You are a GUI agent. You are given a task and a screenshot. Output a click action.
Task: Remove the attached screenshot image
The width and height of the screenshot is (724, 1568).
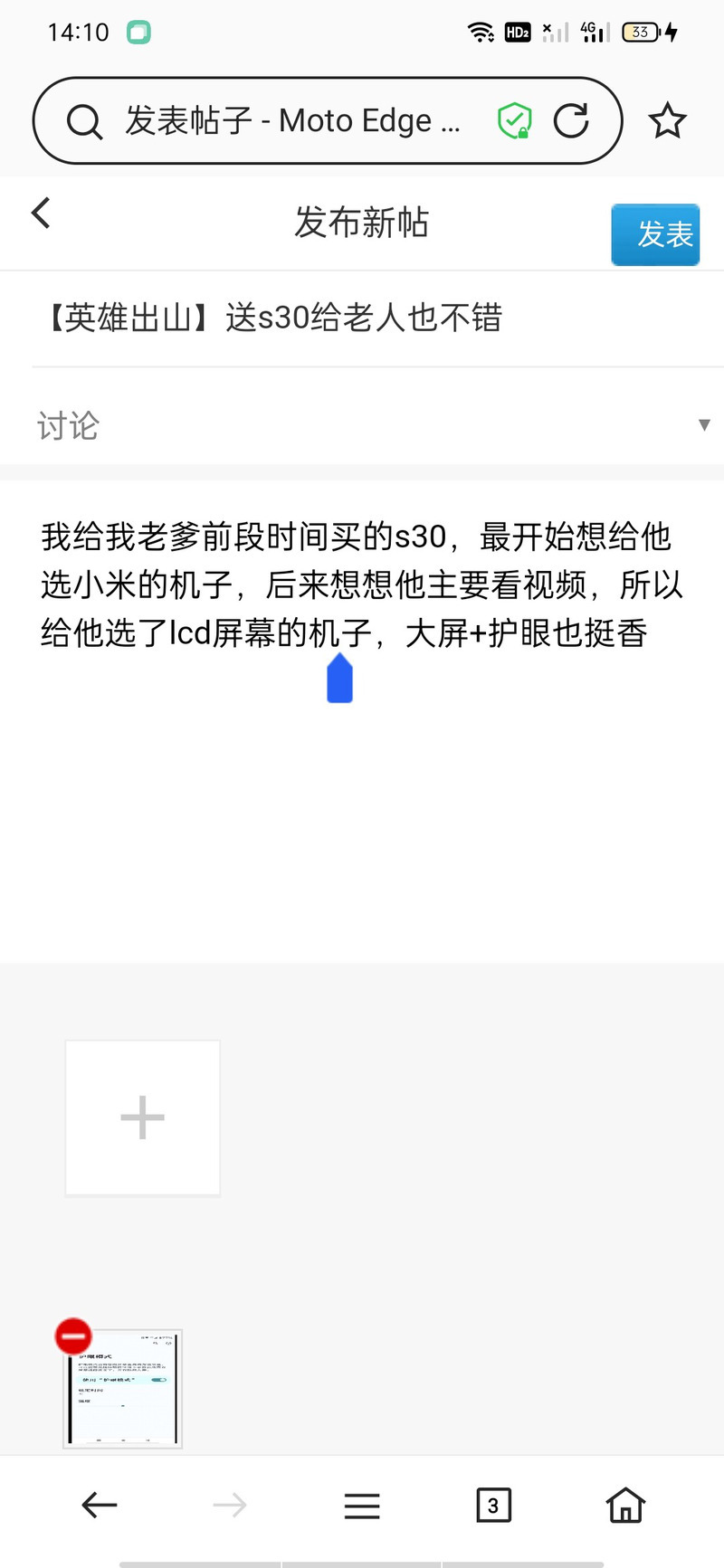pos(73,1336)
